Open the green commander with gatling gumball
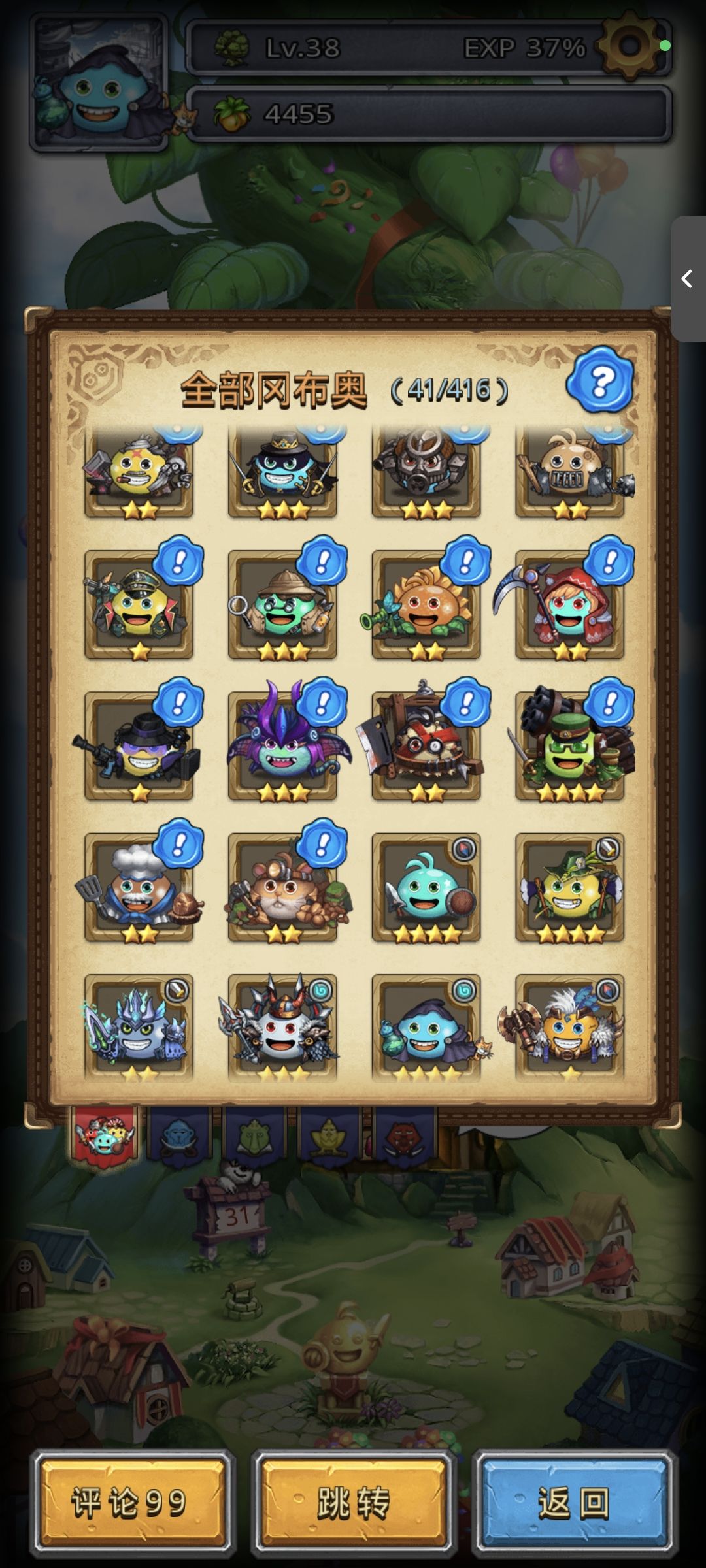This screenshot has width=706, height=1568. [569, 746]
